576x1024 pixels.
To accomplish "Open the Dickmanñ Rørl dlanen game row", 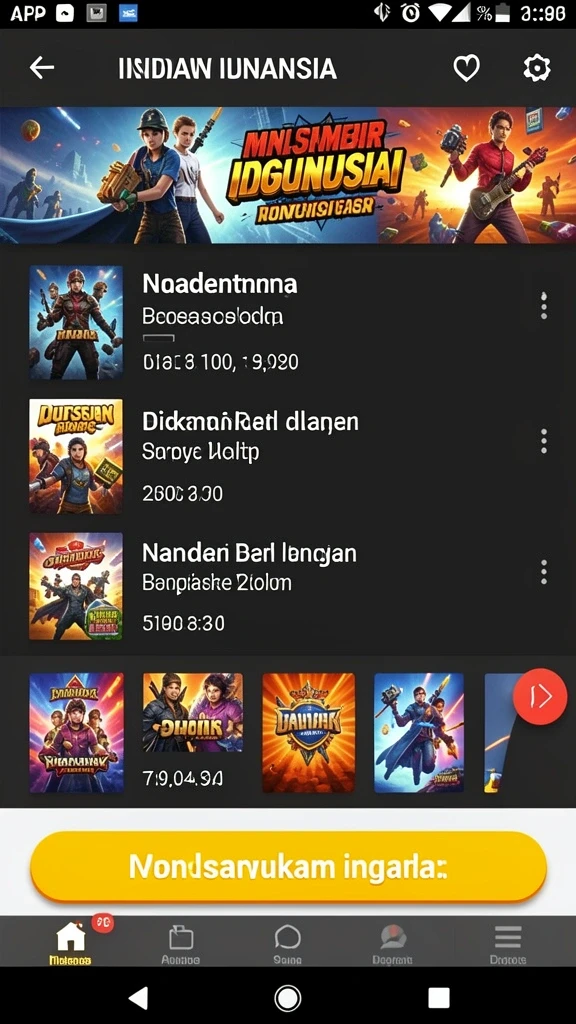I will (x=288, y=456).
